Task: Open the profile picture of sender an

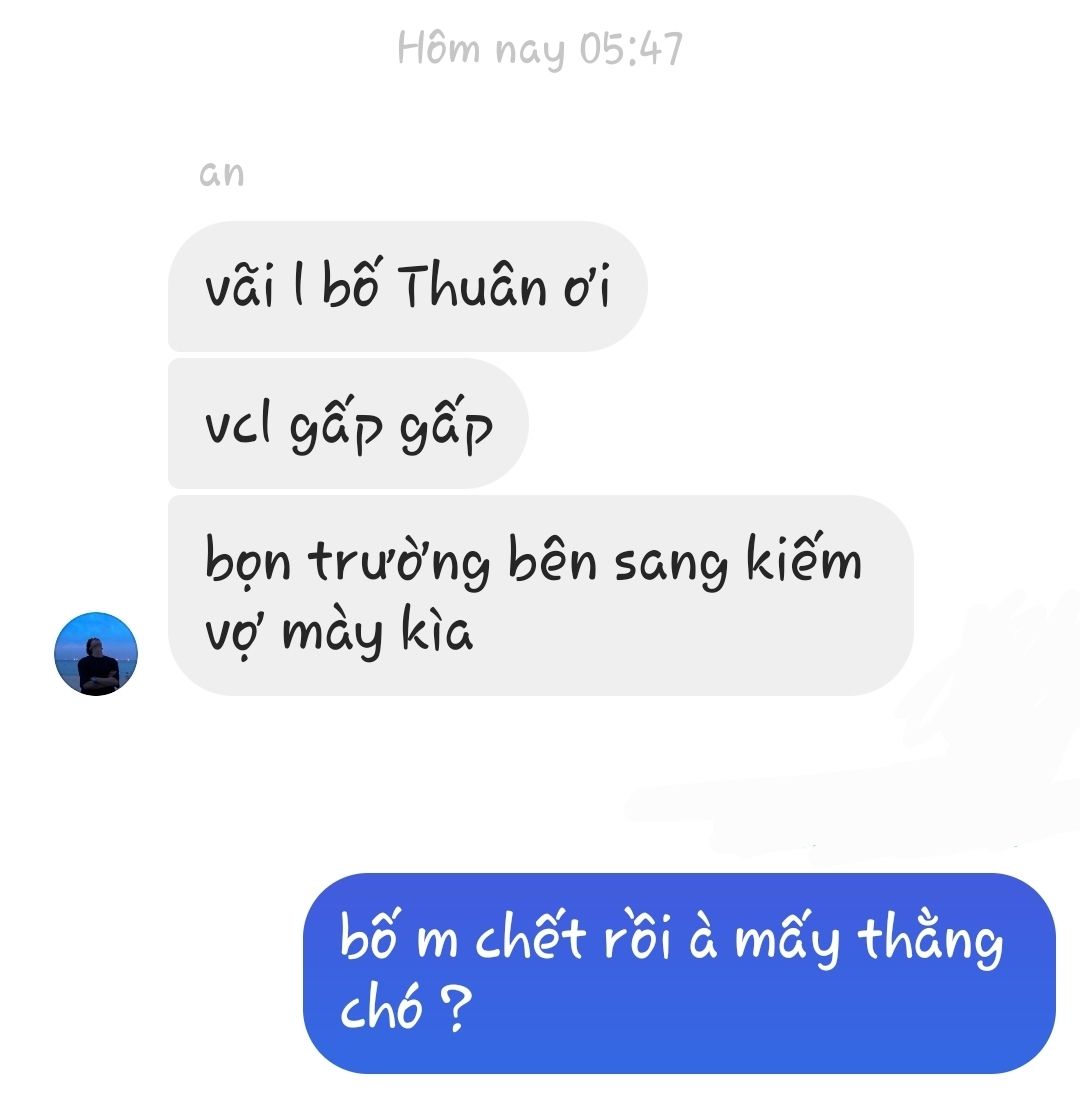Action: tap(96, 654)
